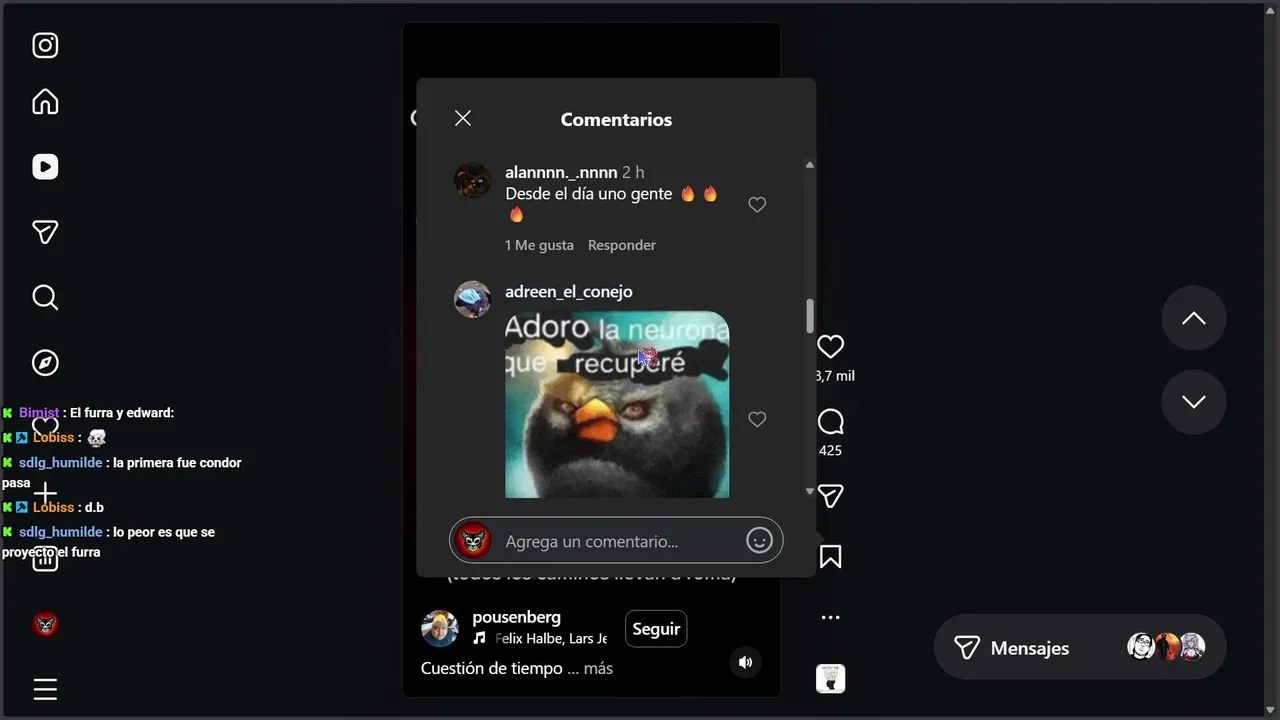Go to the Instagram home feed

pos(45,102)
